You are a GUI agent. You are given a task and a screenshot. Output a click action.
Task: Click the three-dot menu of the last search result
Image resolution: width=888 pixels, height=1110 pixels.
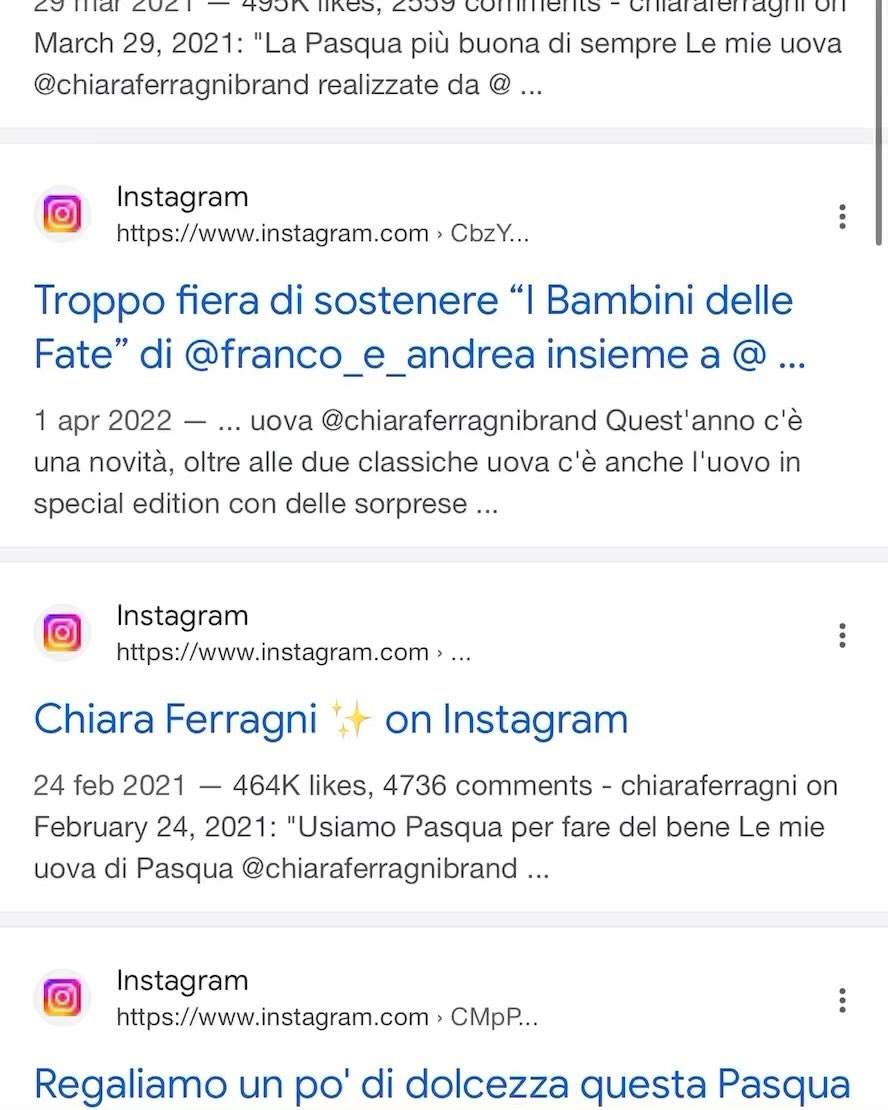pos(843,1001)
